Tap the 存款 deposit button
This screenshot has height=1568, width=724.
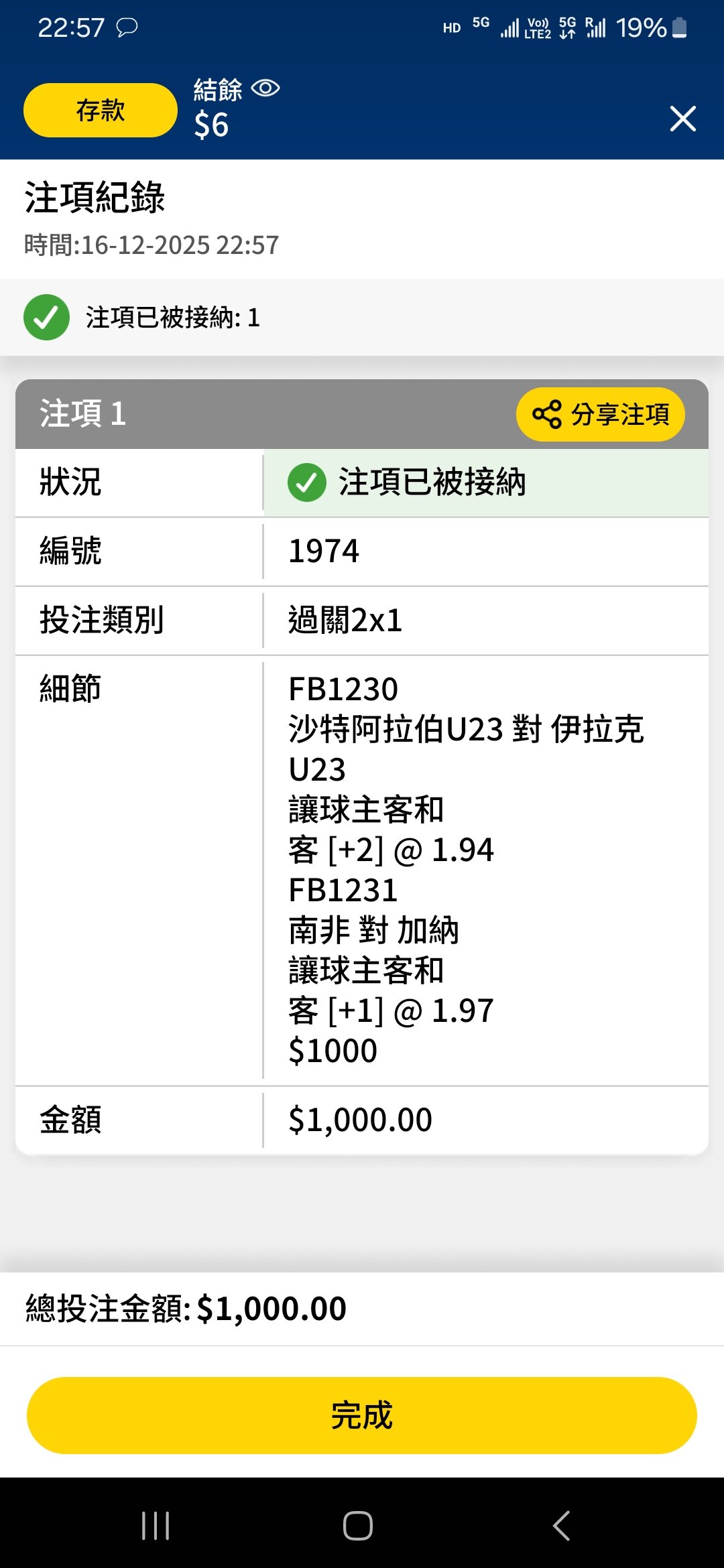(x=101, y=111)
